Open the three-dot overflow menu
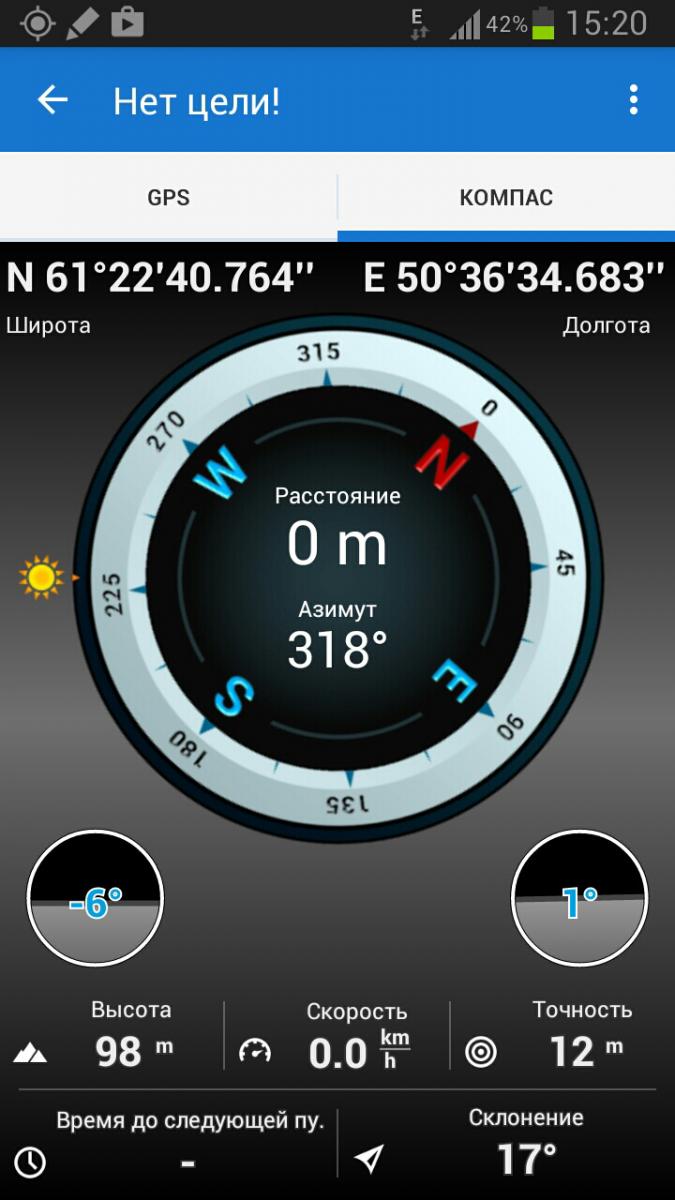 click(633, 100)
